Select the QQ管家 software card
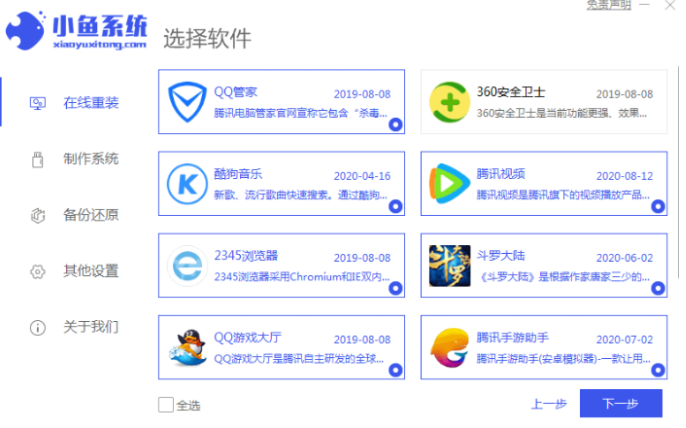Screen dimensions: 686x428 tap(281, 103)
